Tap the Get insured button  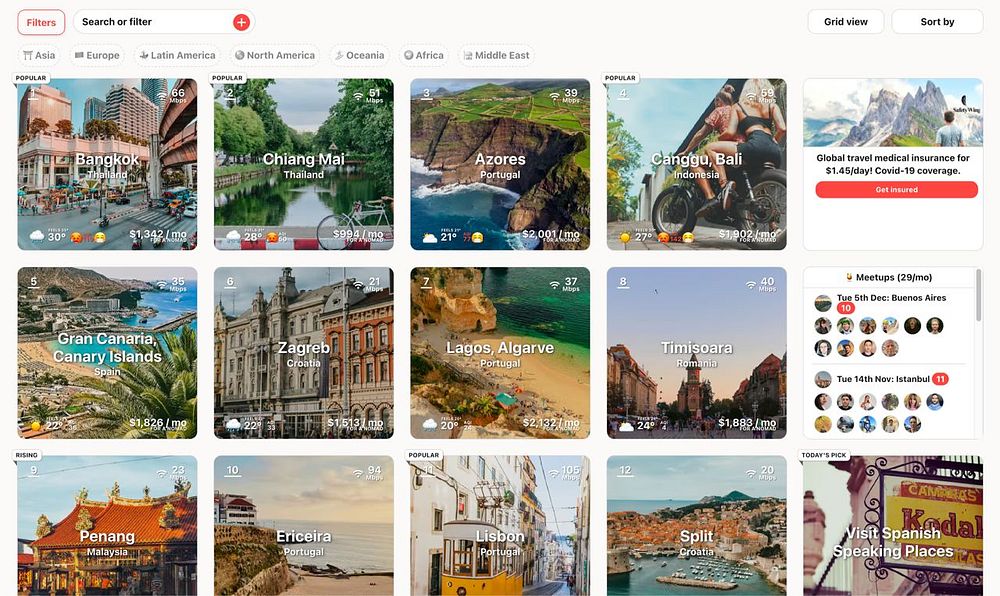point(896,190)
